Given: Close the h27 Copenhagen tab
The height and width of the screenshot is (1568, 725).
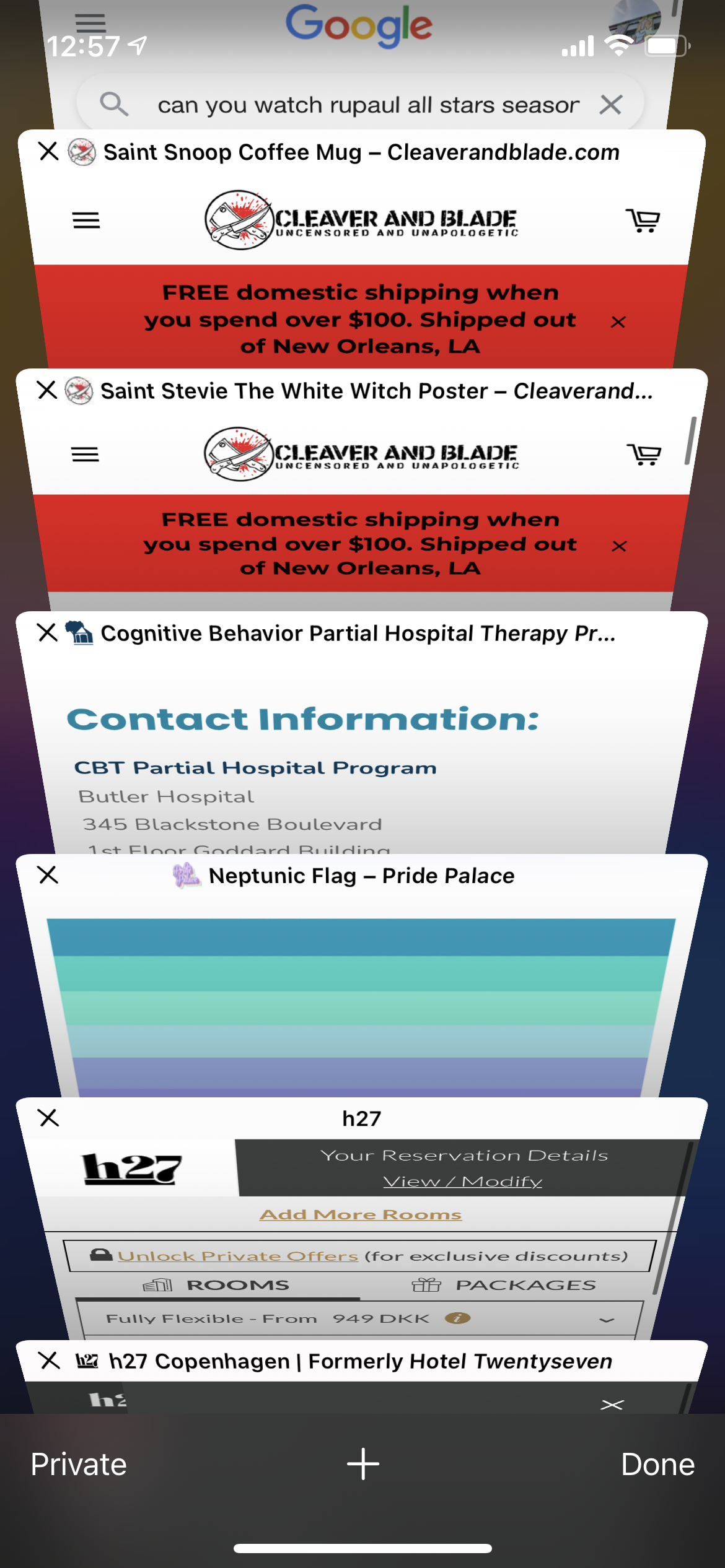Looking at the screenshot, I should pyautogui.click(x=49, y=1361).
